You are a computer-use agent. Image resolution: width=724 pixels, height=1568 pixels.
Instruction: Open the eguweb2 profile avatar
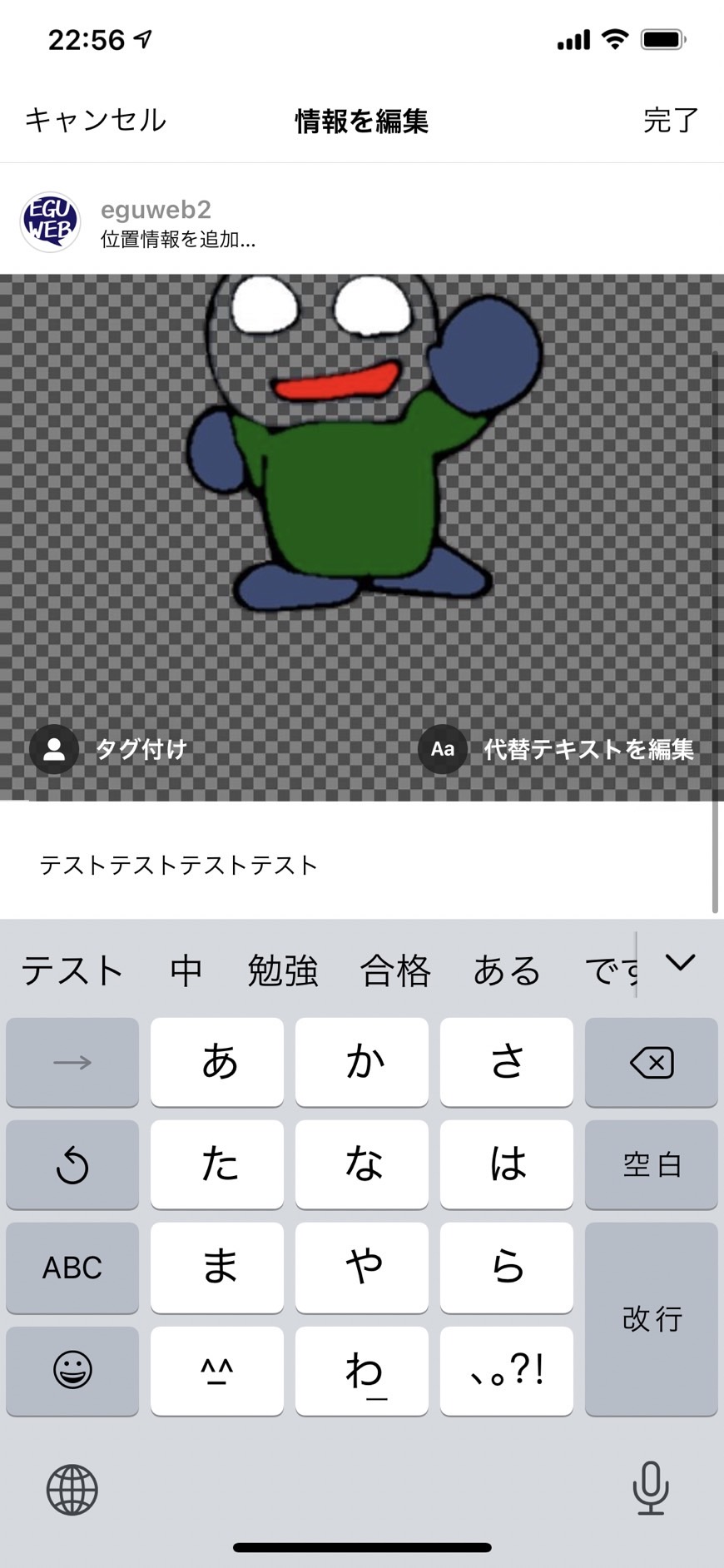pyautogui.click(x=50, y=222)
